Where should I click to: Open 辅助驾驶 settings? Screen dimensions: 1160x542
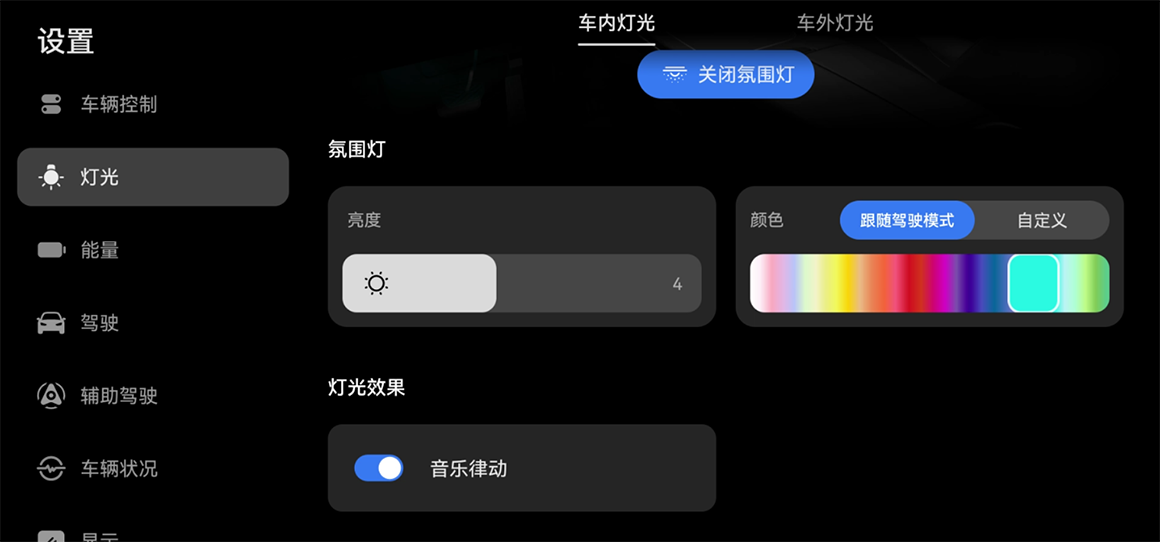(118, 396)
